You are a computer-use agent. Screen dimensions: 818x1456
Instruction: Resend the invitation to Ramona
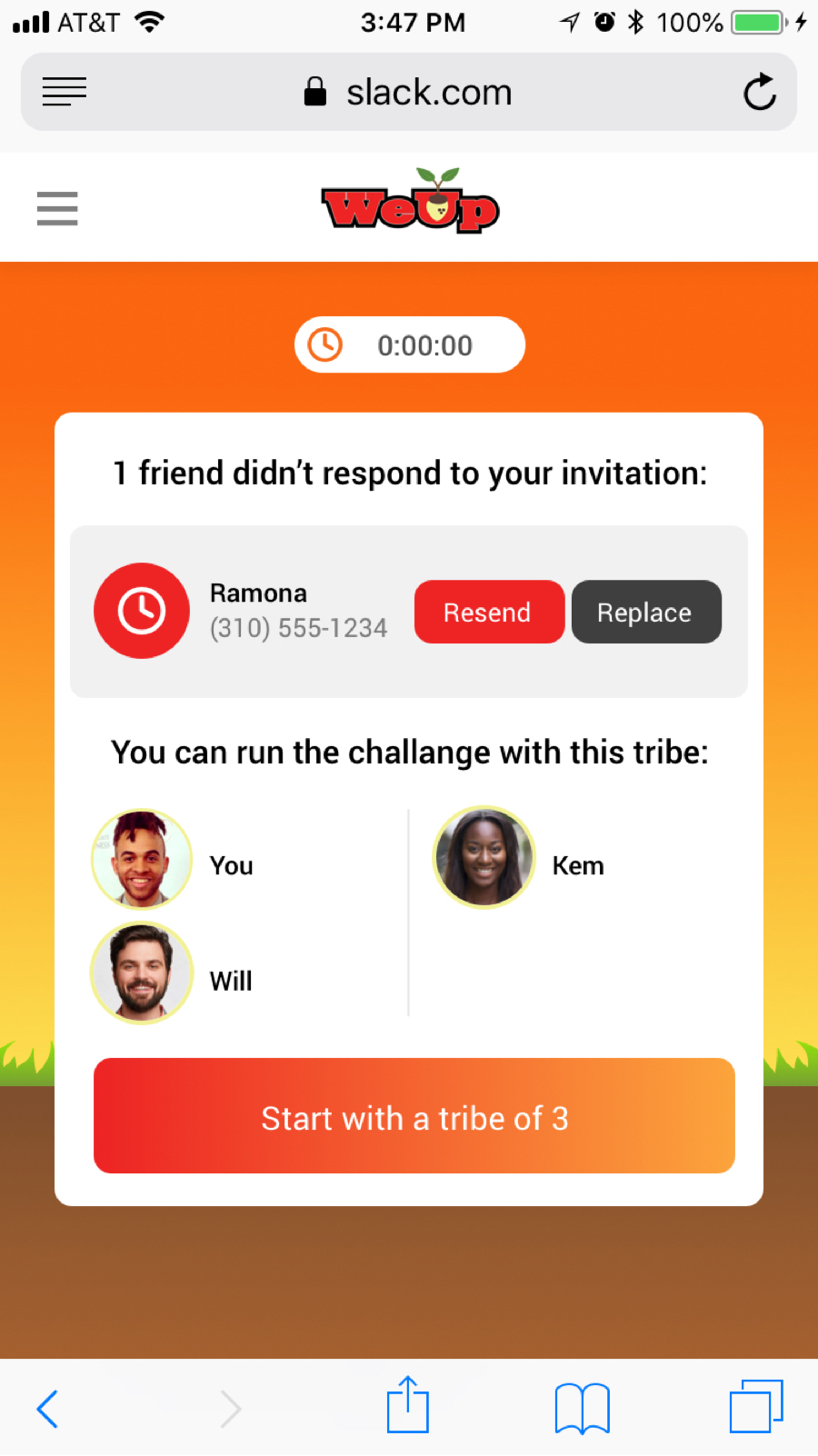[x=489, y=613]
